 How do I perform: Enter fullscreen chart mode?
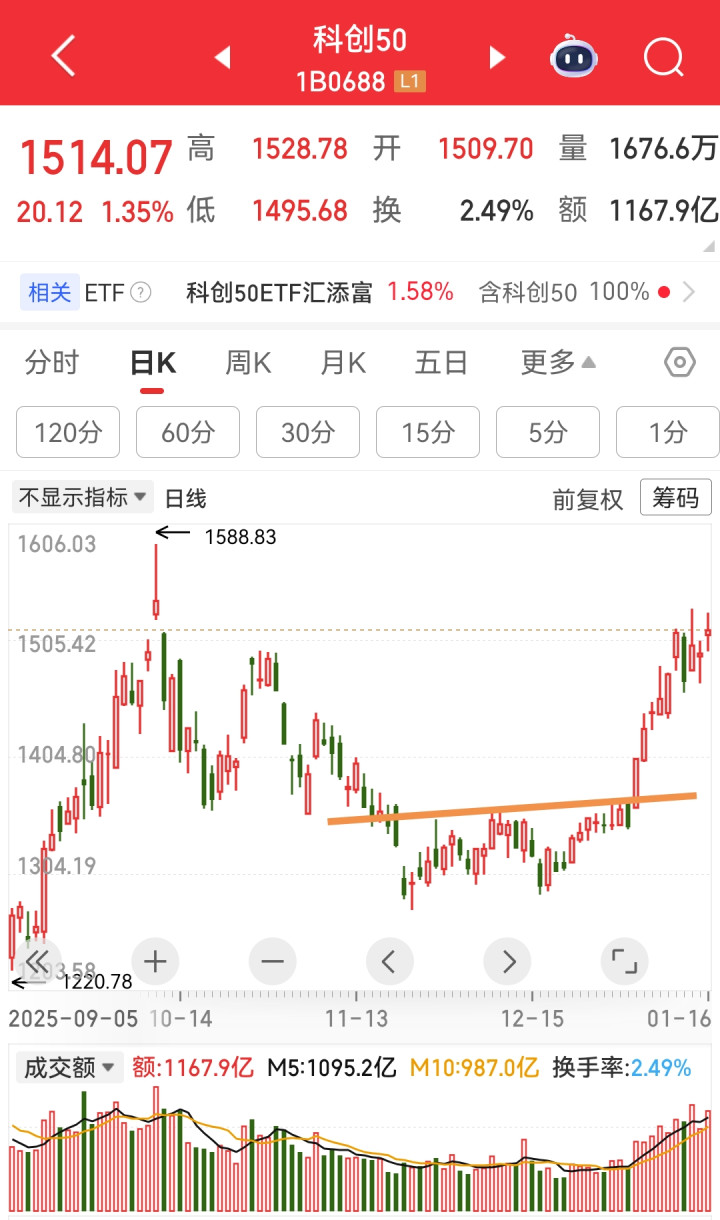[624, 962]
